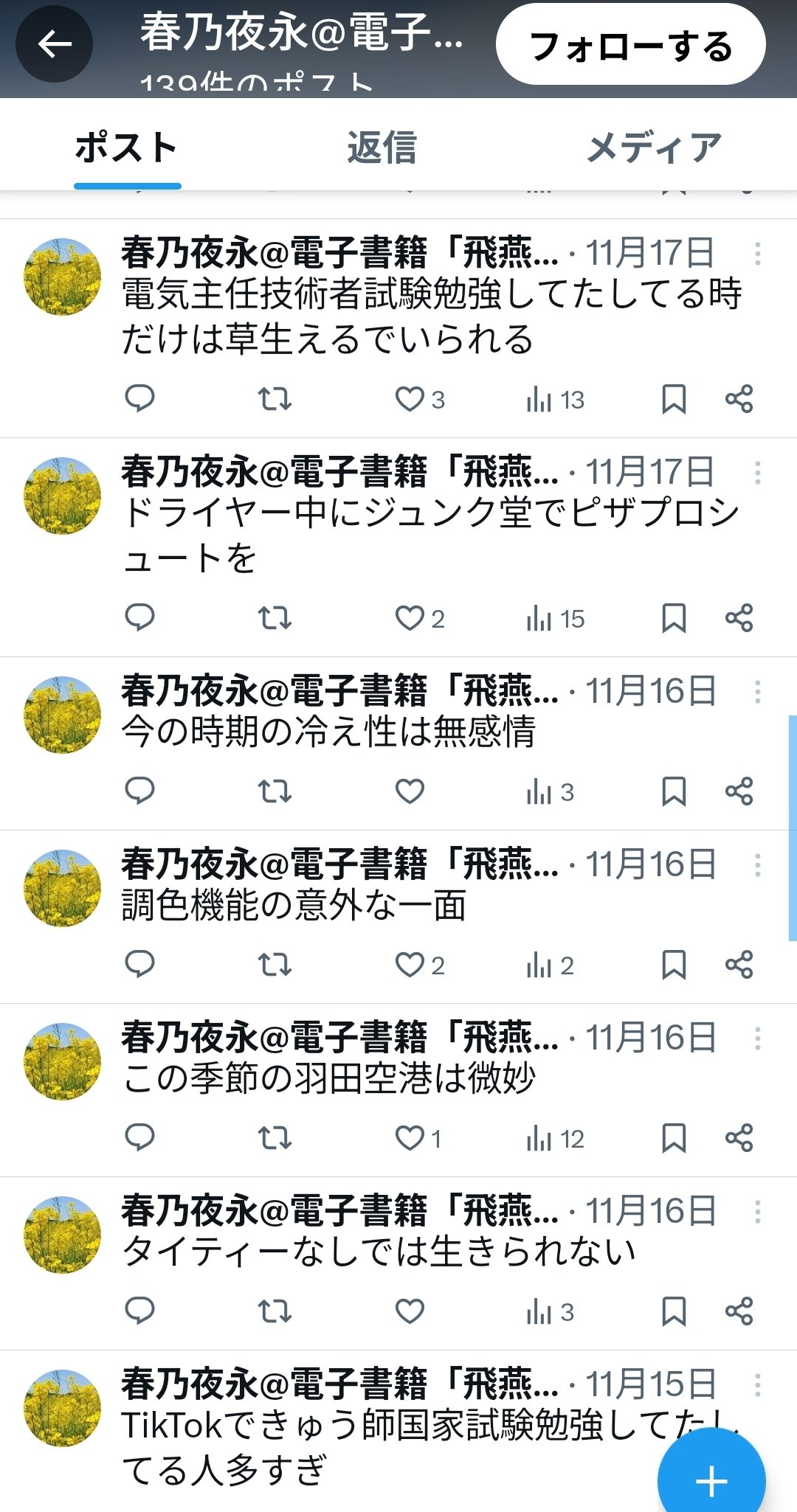Open the more options menu on the 11月17日 post
Screen dimensions: 797x1512
[x=759, y=254]
